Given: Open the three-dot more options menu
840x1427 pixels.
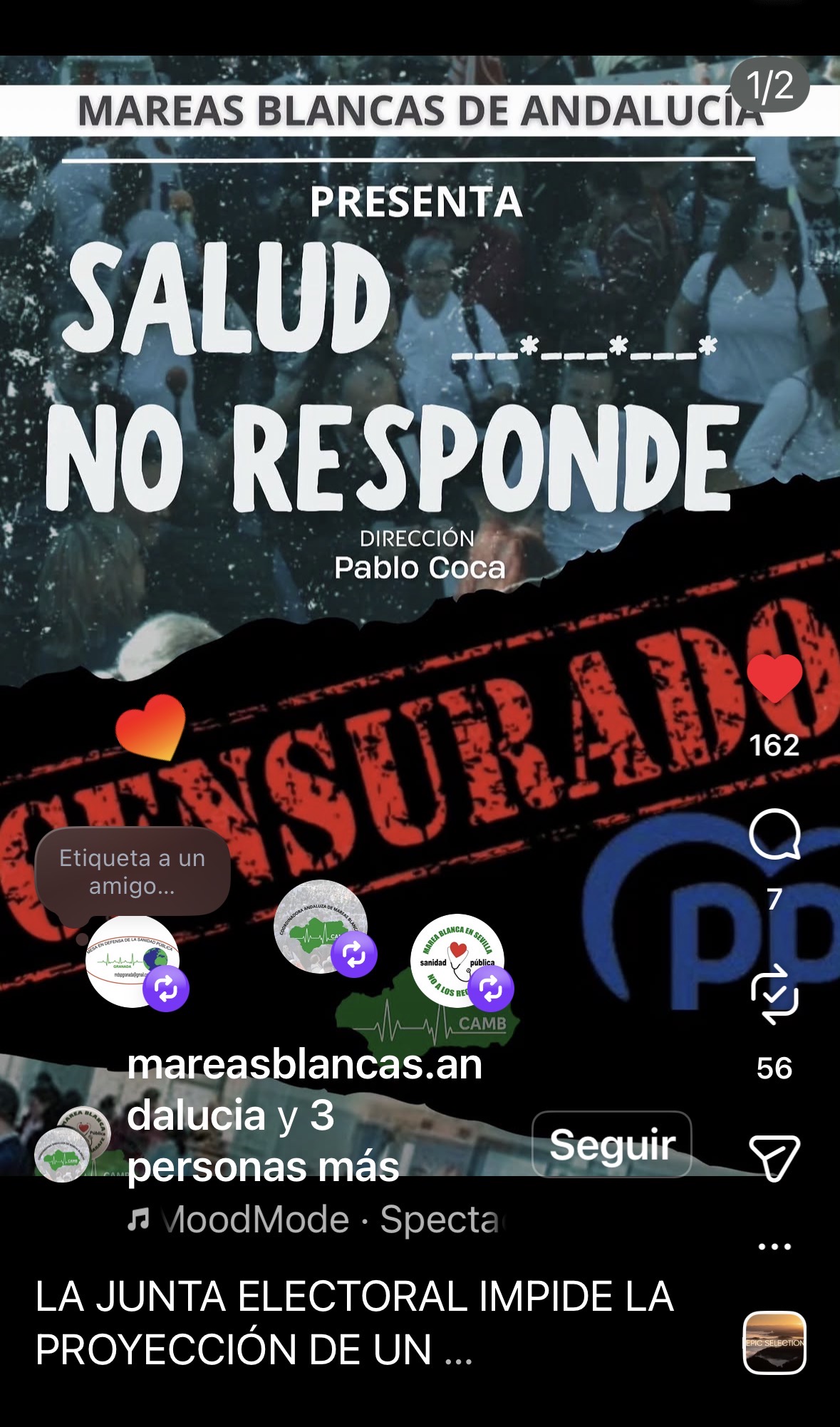Looking at the screenshot, I should (x=774, y=1247).
